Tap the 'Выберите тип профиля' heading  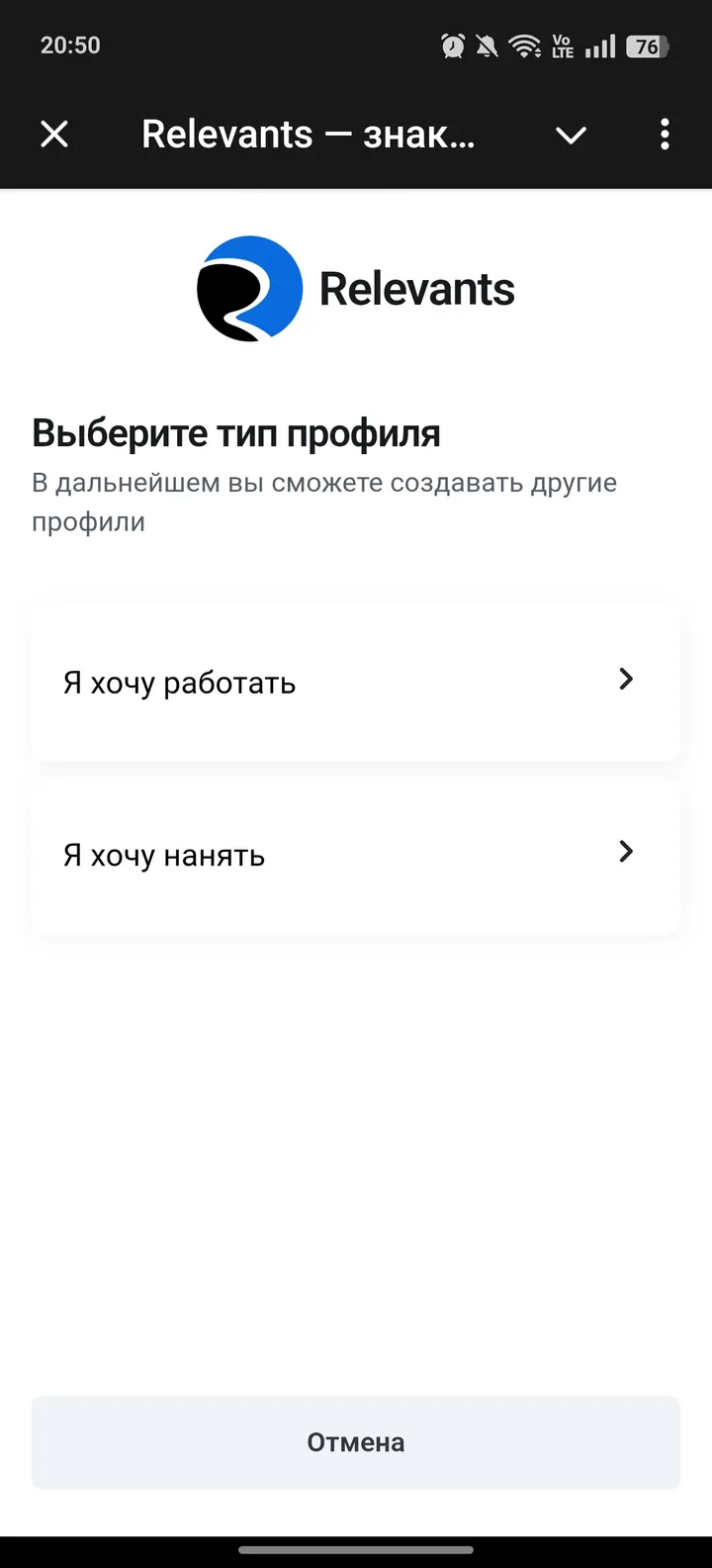[x=236, y=432]
